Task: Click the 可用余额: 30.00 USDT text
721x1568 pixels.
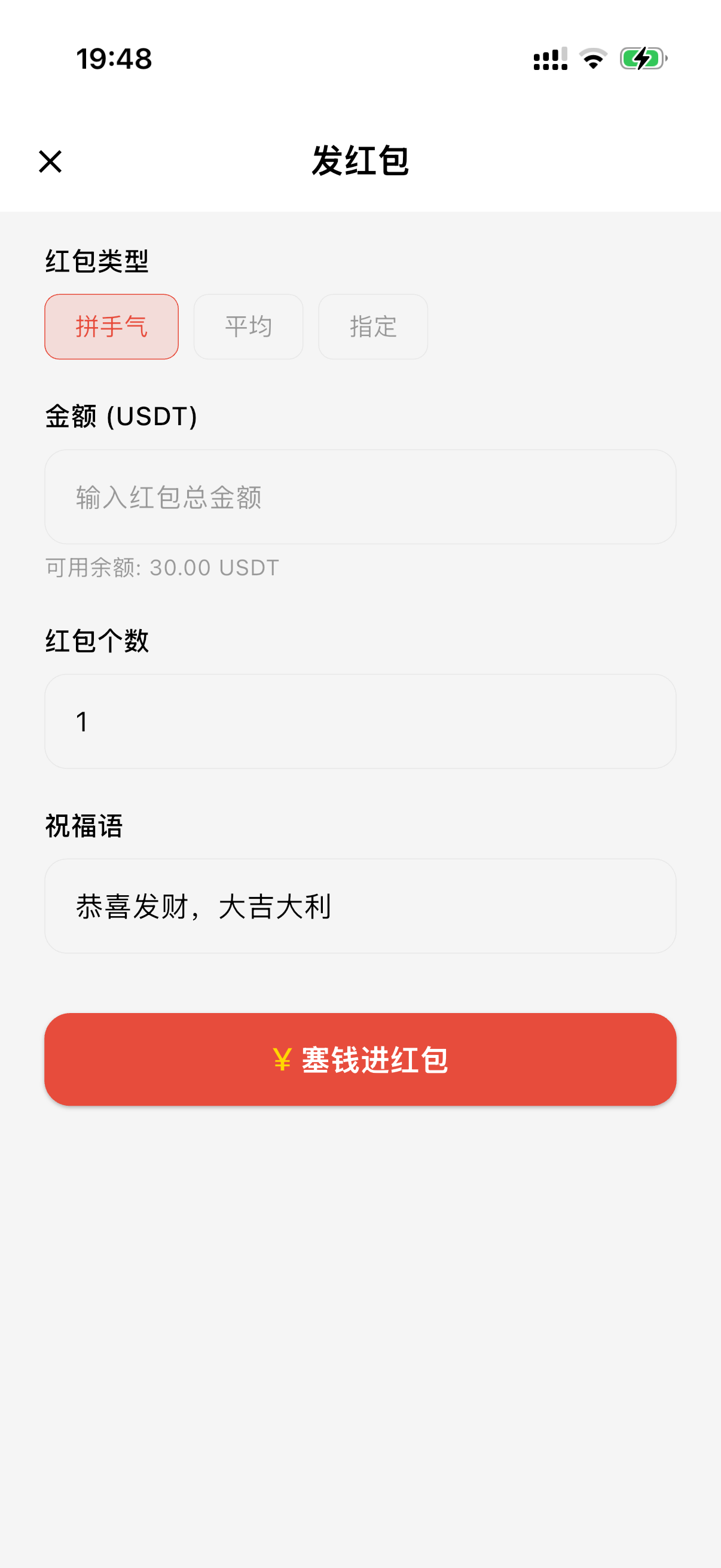Action: pyautogui.click(x=161, y=567)
